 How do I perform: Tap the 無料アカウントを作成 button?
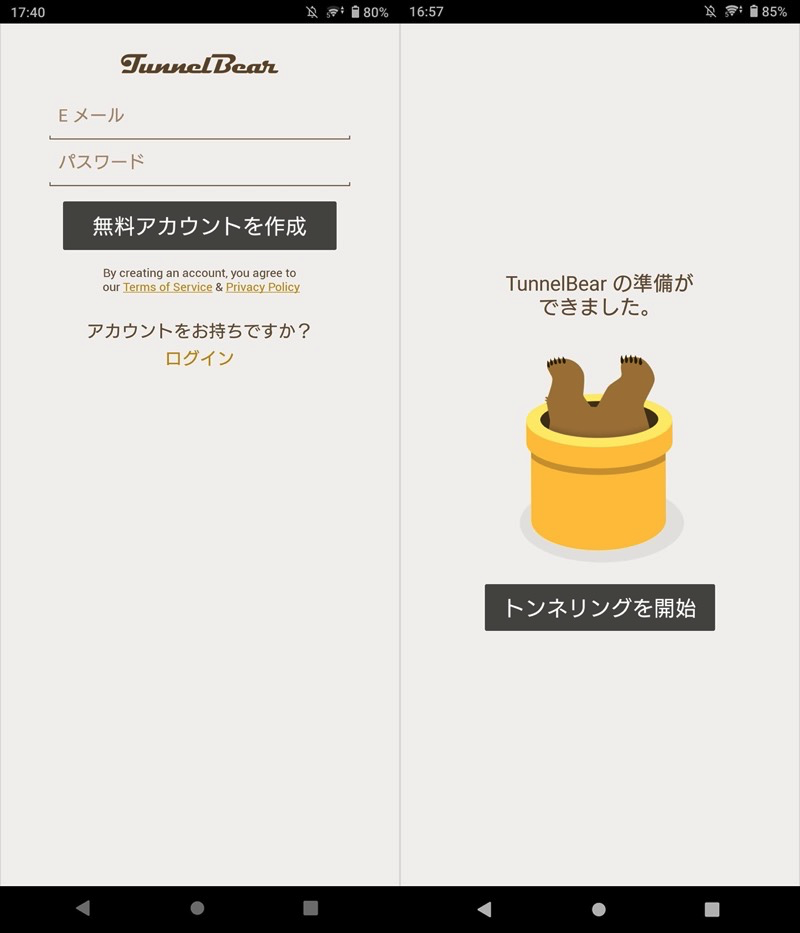click(199, 226)
